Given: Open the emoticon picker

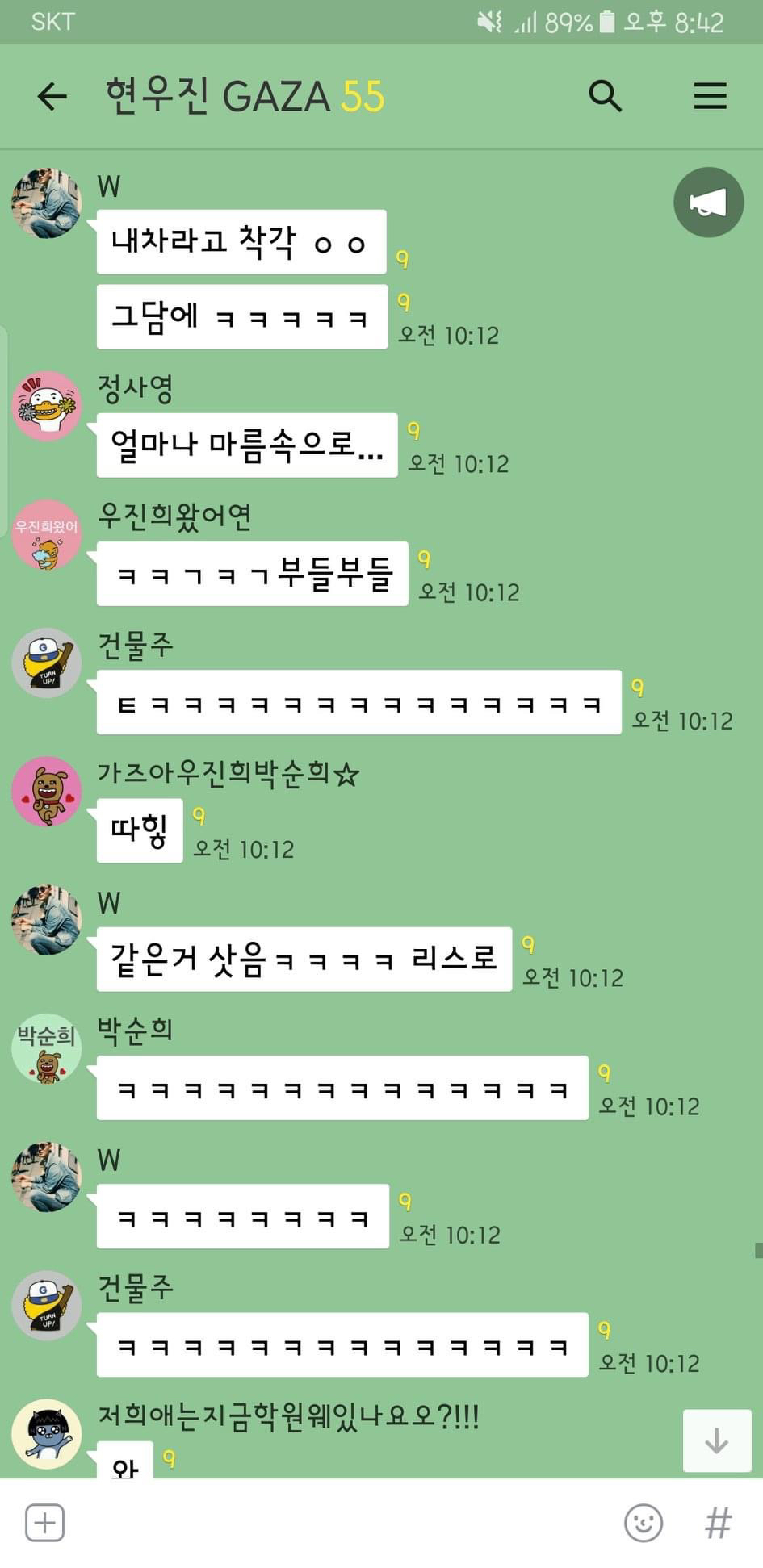Looking at the screenshot, I should [644, 1523].
